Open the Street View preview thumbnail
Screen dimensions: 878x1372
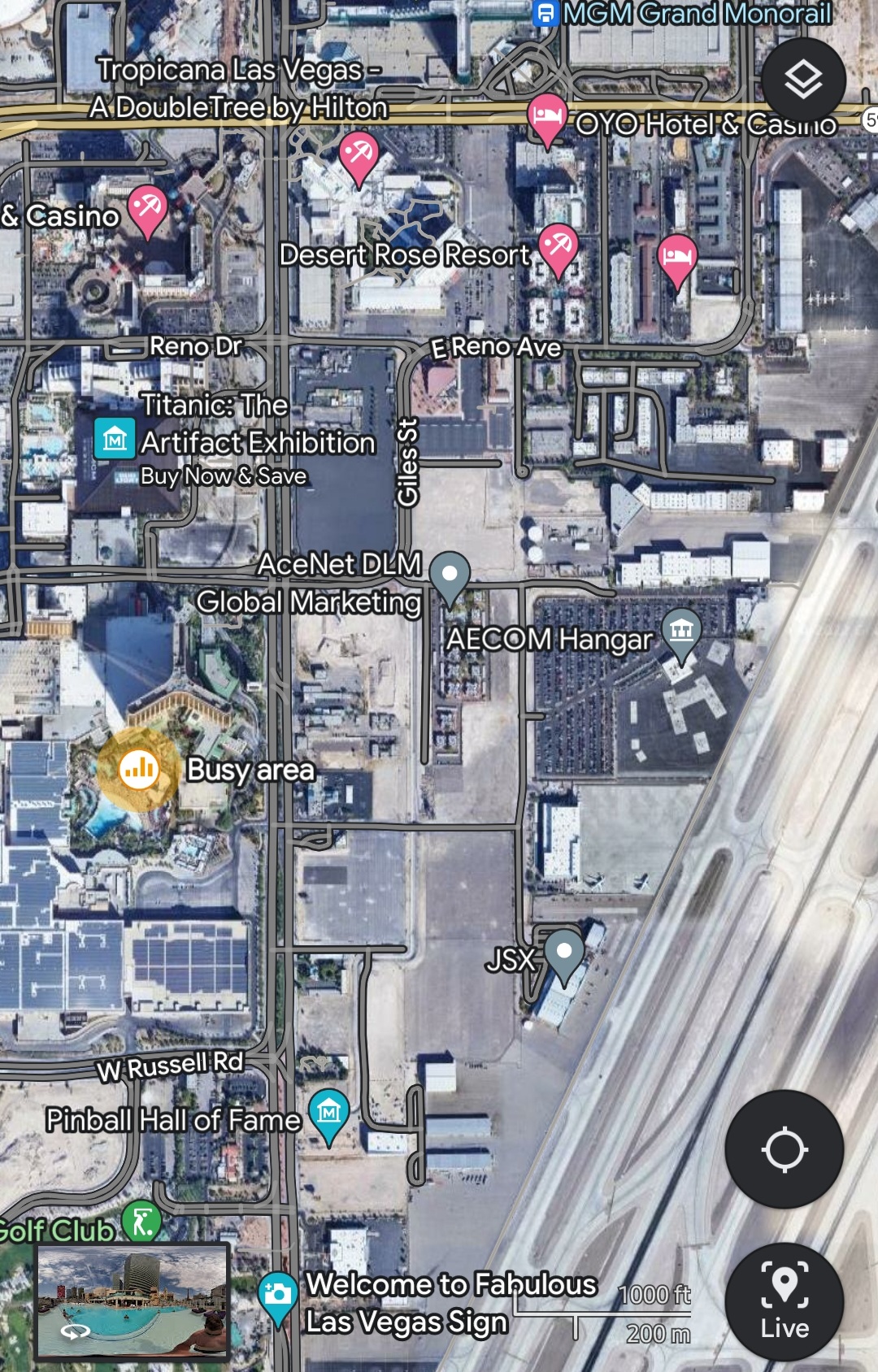(x=133, y=1302)
